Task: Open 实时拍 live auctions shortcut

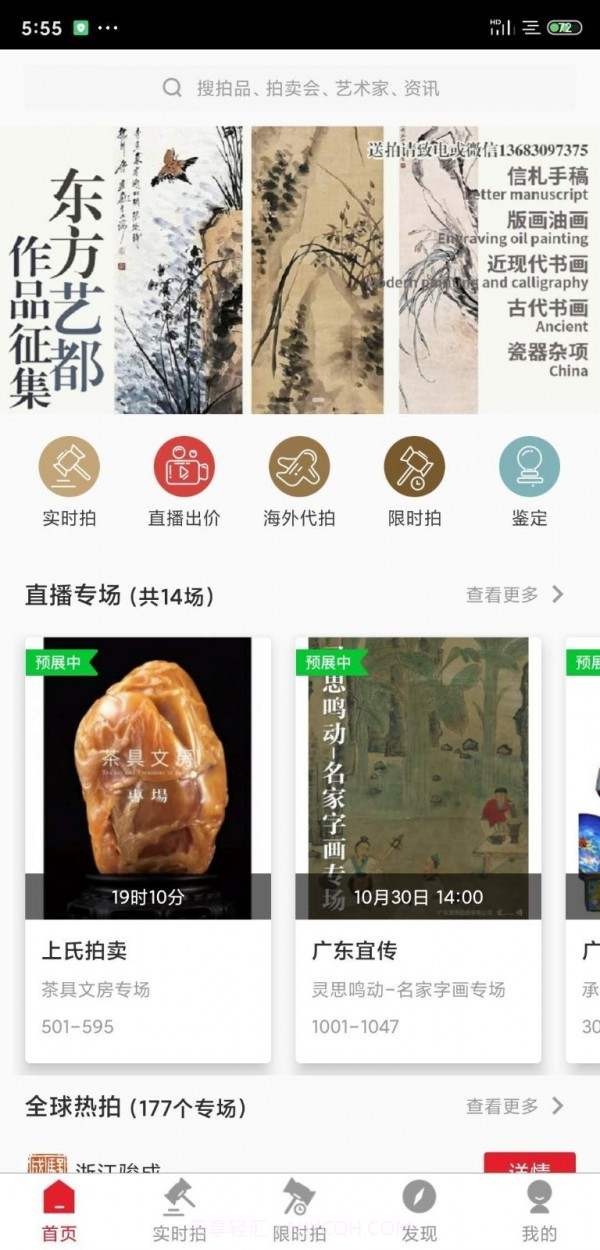Action: [69, 481]
